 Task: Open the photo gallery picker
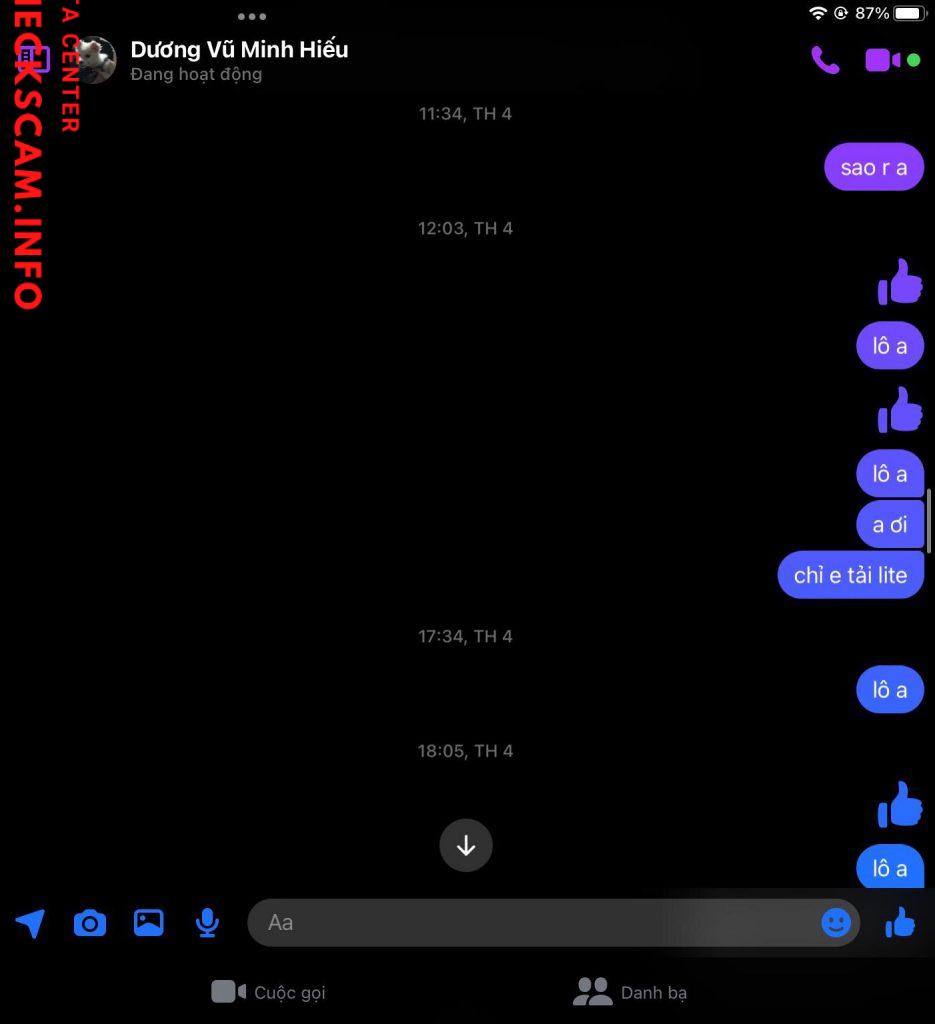(x=149, y=922)
